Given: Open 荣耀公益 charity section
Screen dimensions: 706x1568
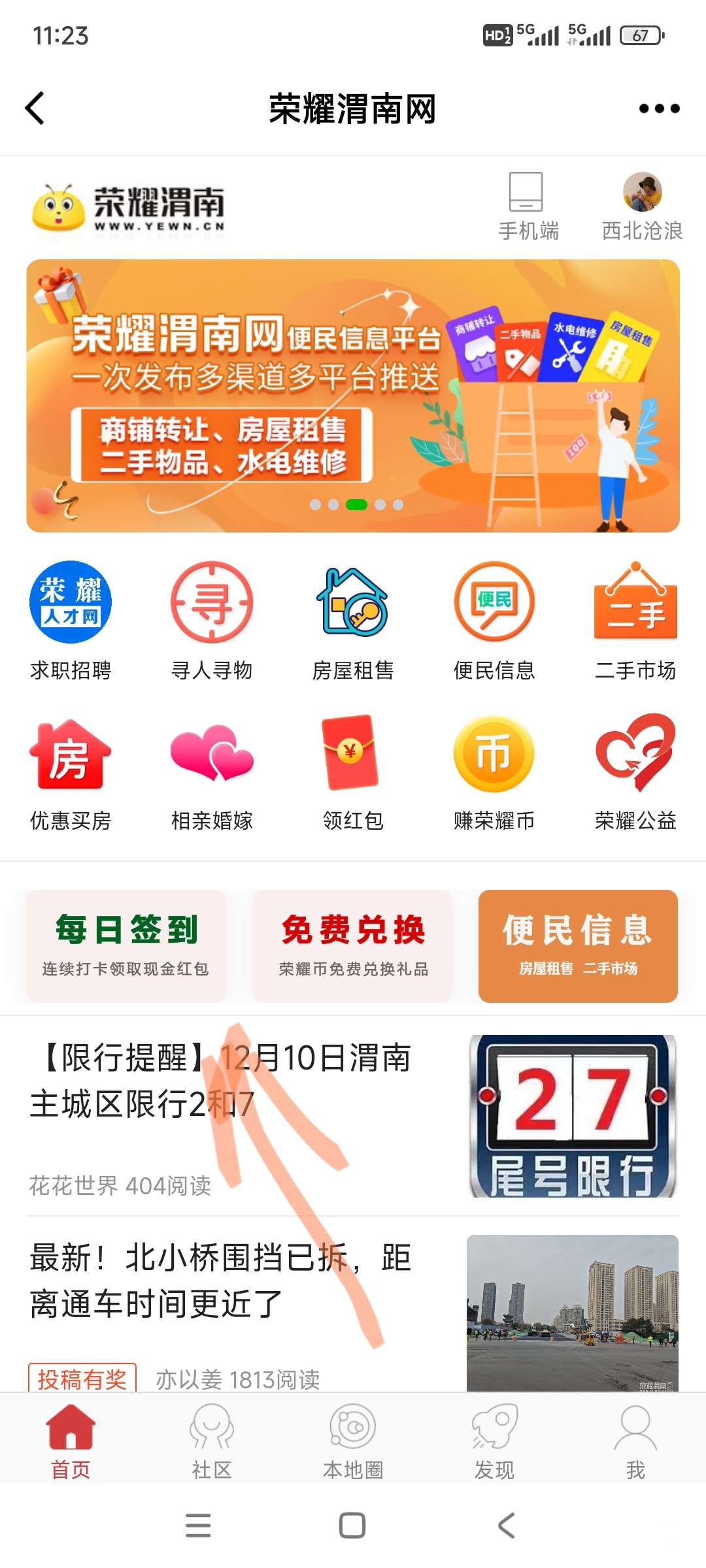Looking at the screenshot, I should tap(635, 772).
